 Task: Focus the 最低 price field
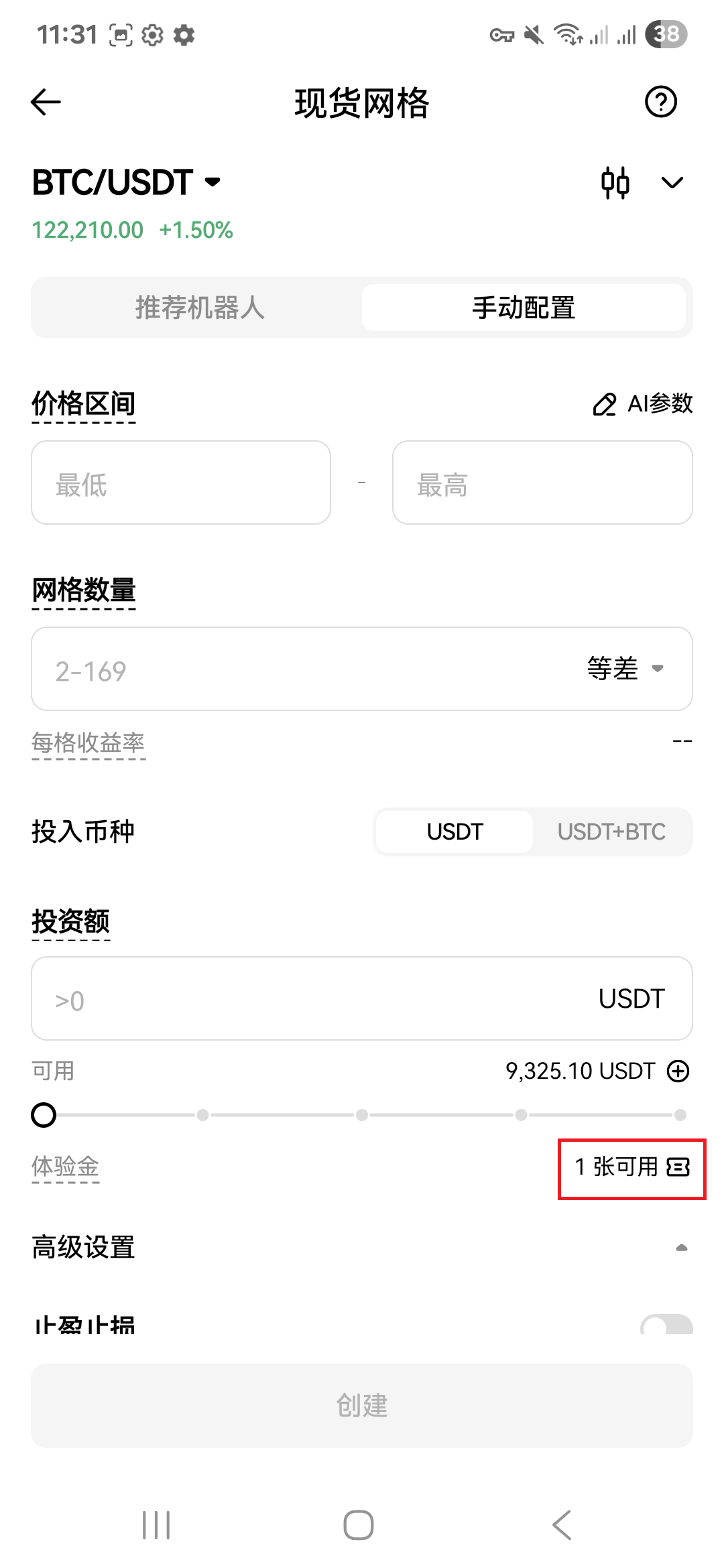click(181, 482)
